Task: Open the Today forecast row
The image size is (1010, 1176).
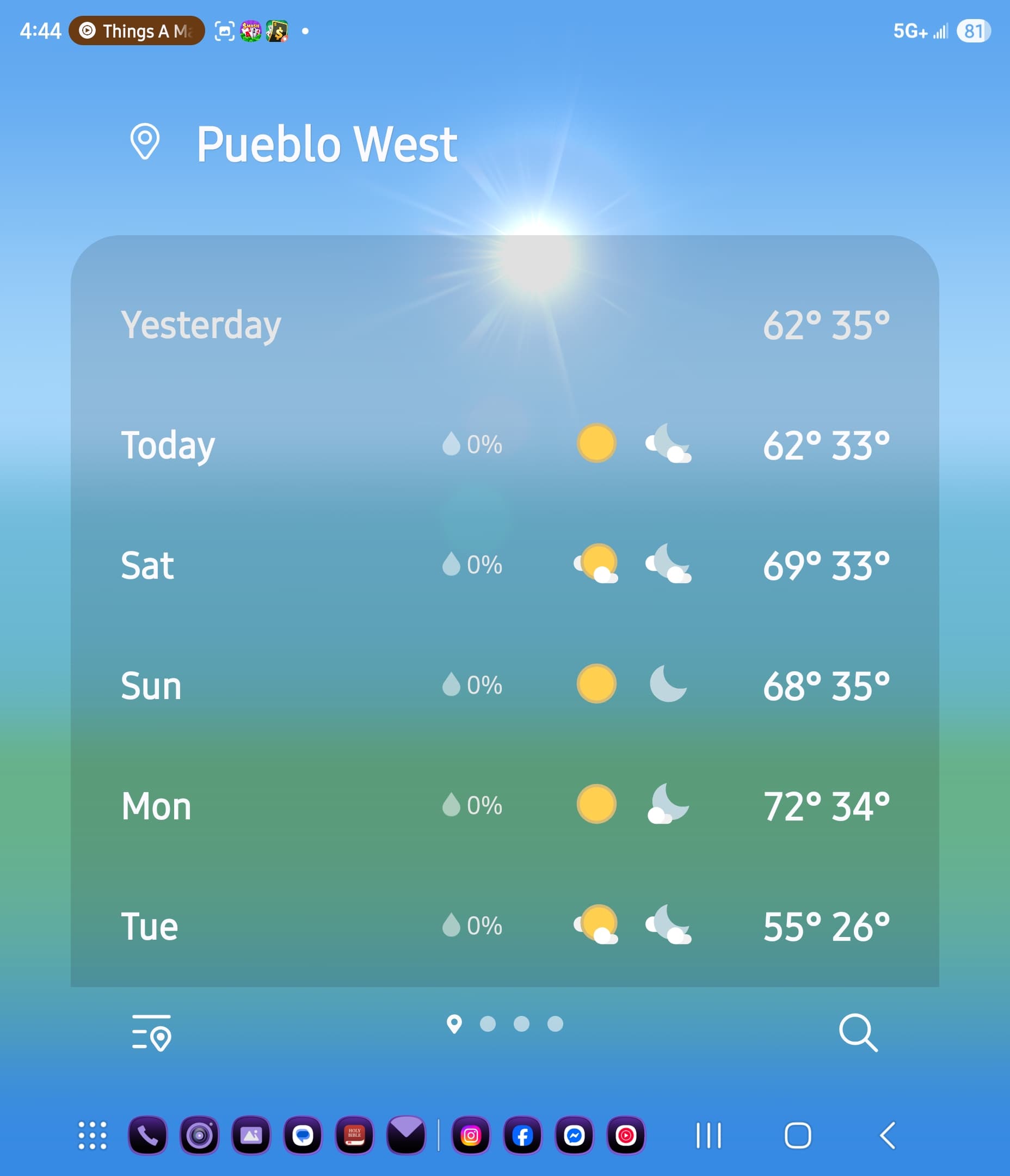Action: point(504,444)
